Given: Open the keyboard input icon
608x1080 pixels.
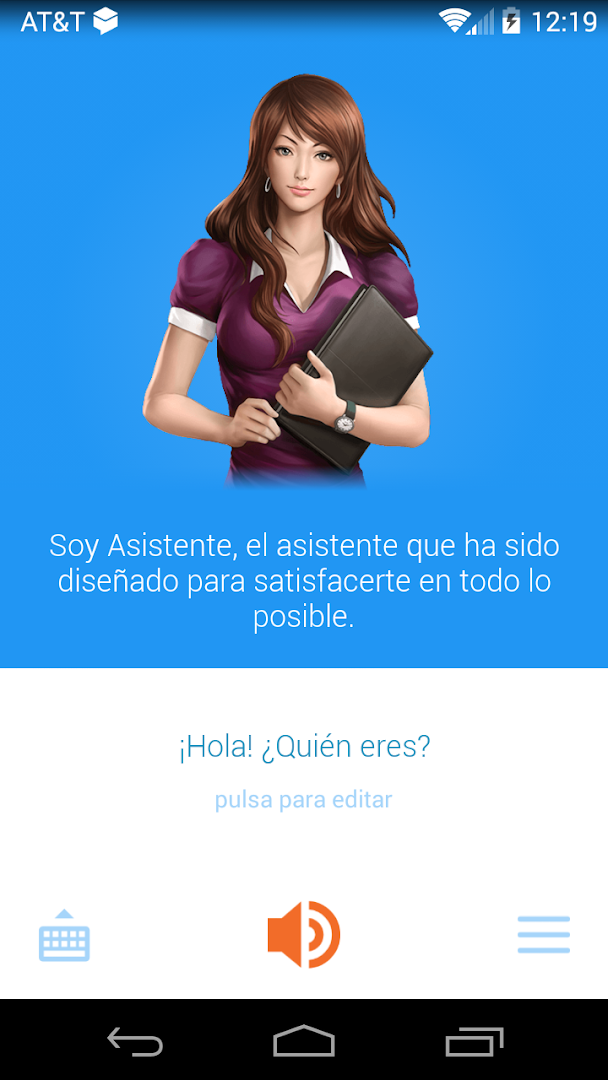Looking at the screenshot, I should (64, 936).
